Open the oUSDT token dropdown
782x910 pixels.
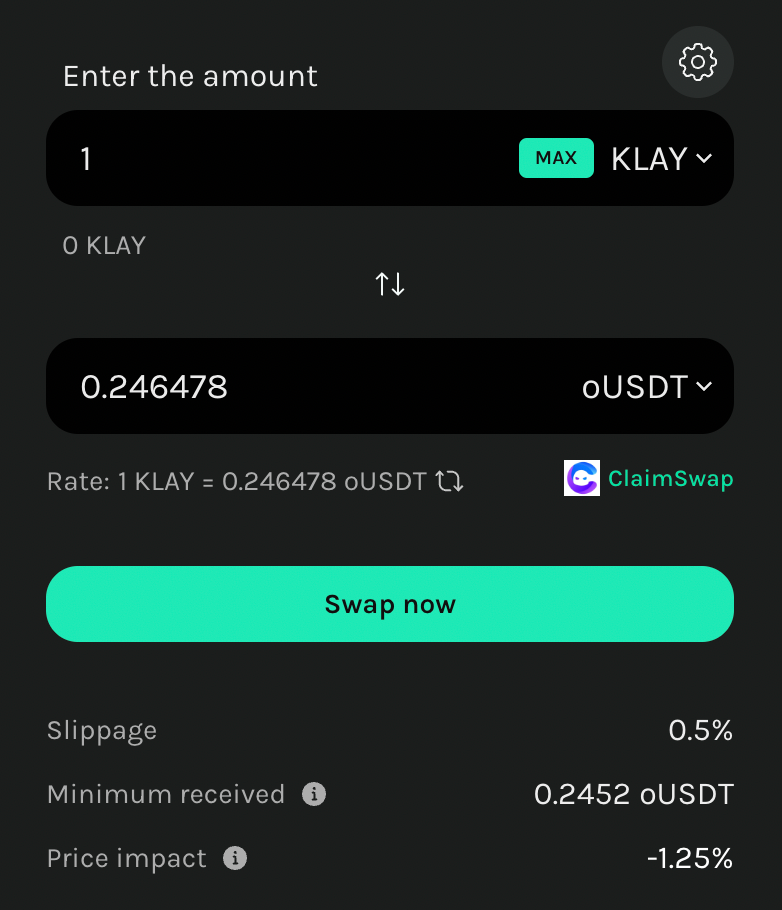pyautogui.click(x=647, y=386)
